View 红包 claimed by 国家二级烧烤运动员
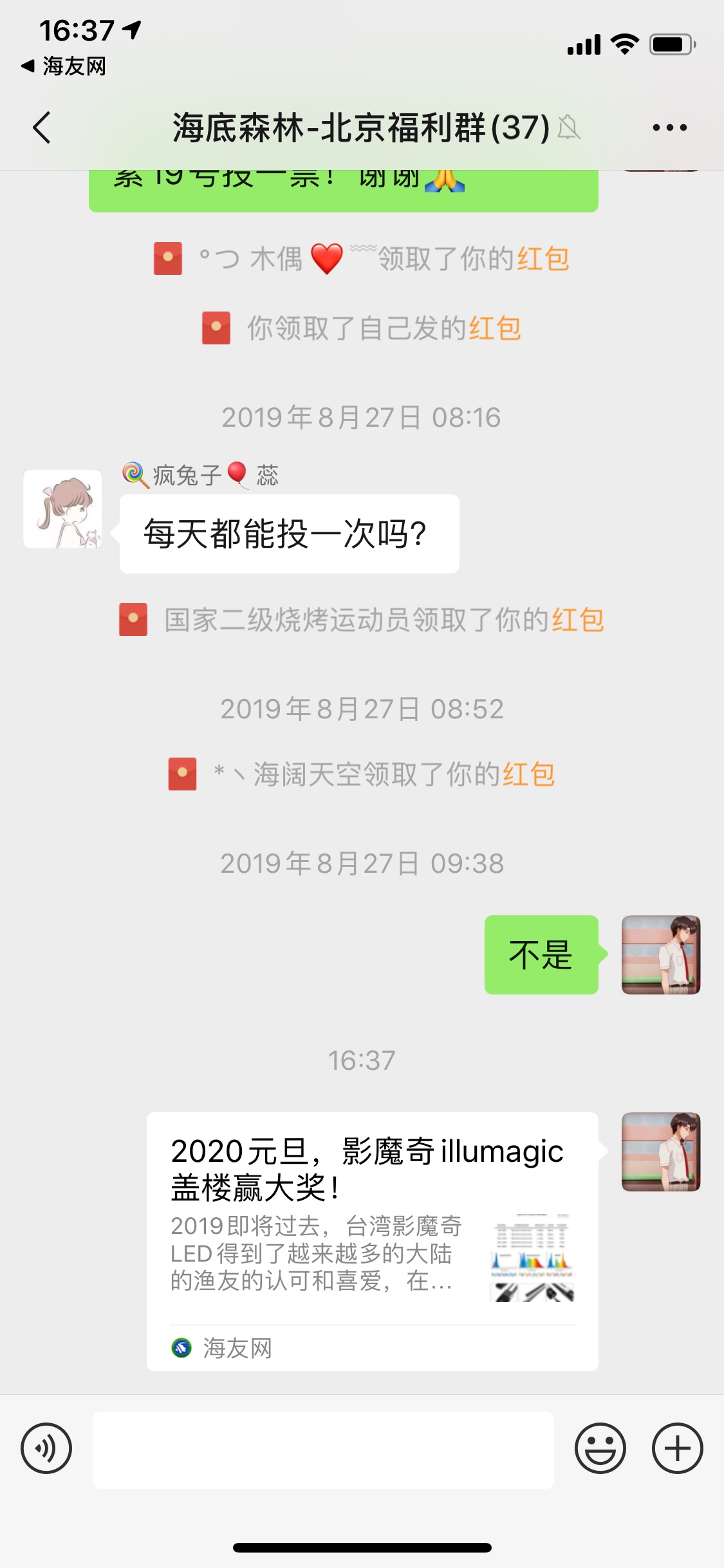724x1568 pixels. point(578,621)
